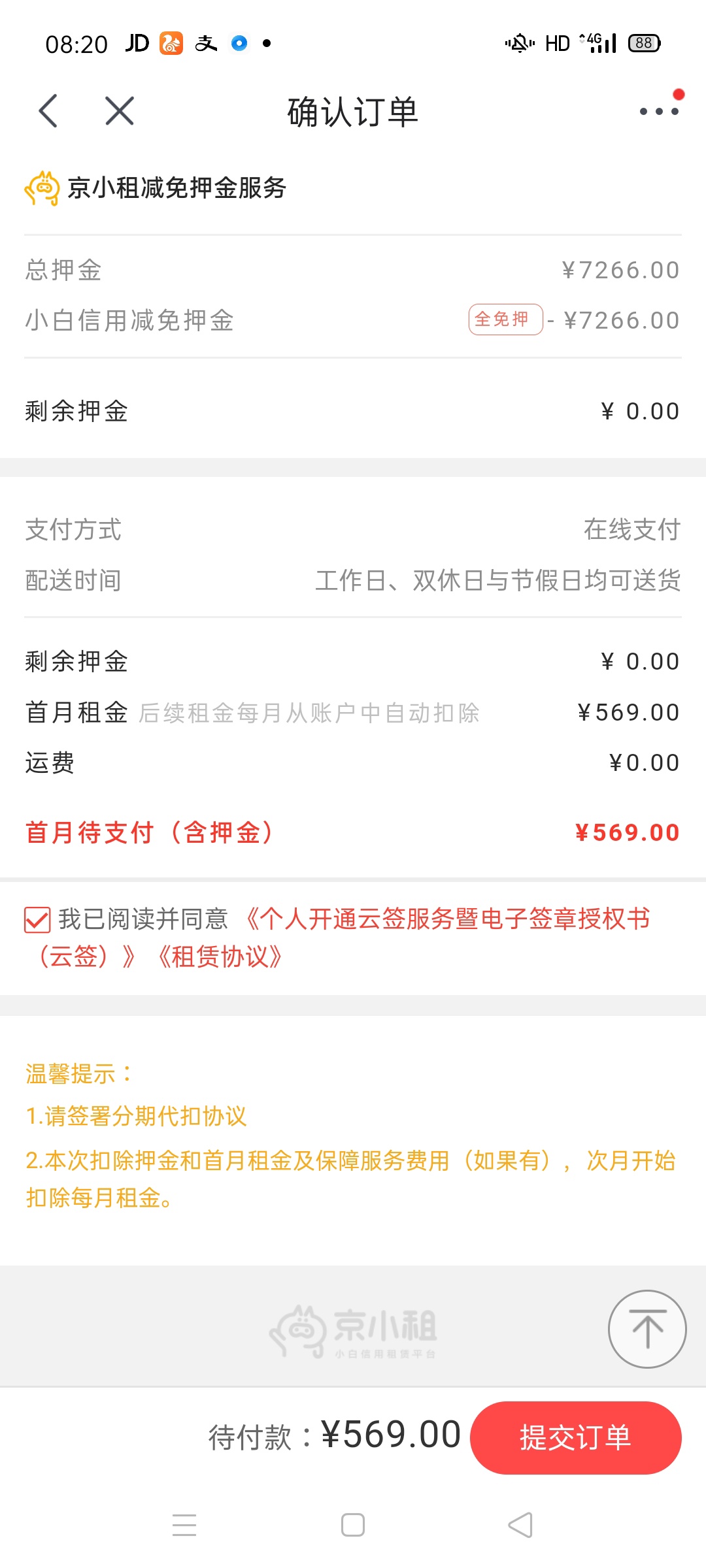Open the 租赁协议 link

pyautogui.click(x=220, y=957)
